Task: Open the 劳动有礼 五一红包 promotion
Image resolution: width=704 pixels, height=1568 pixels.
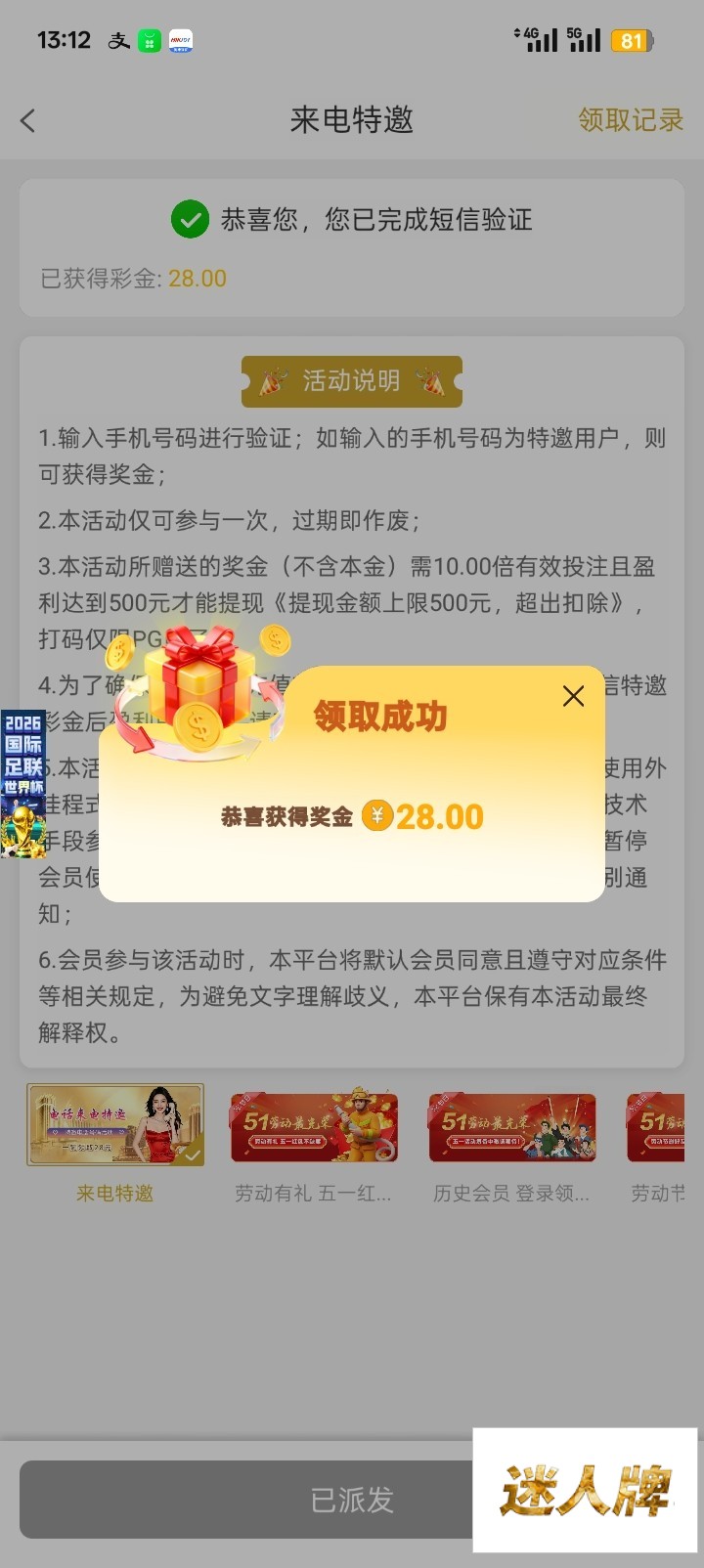Action: (x=314, y=1127)
